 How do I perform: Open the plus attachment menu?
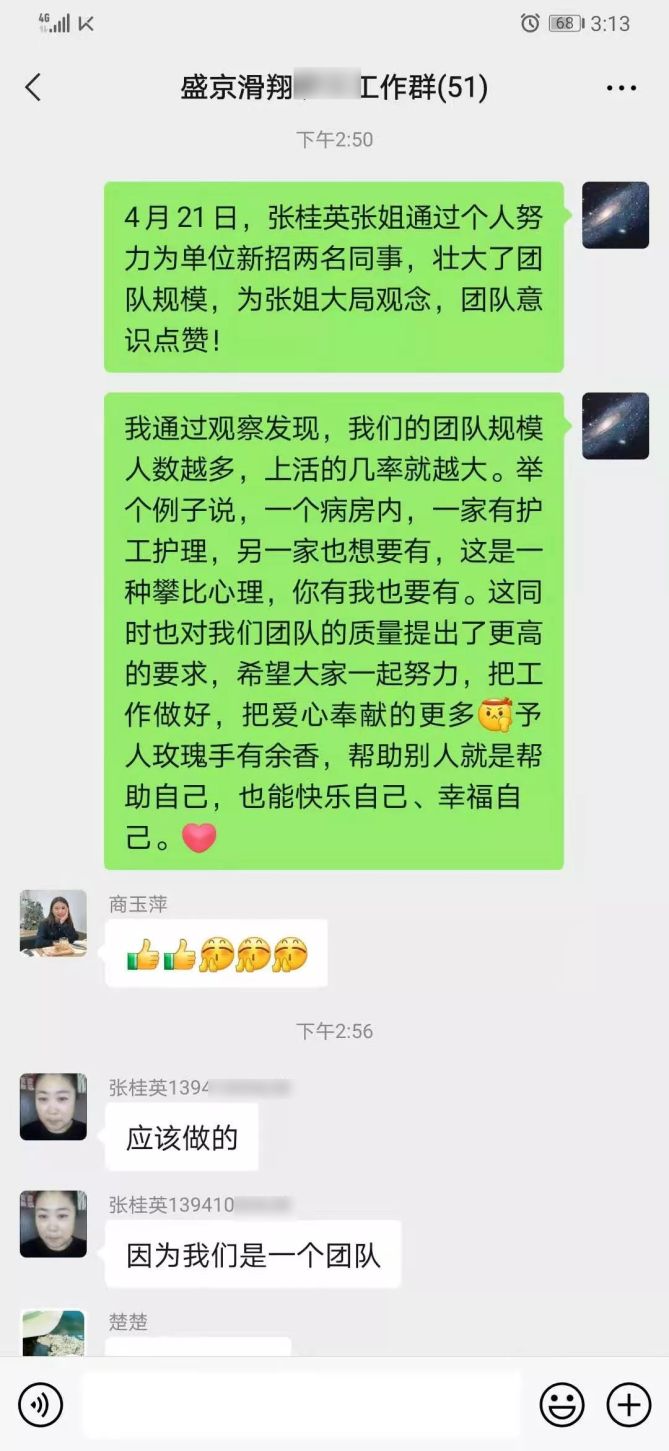[629, 1405]
